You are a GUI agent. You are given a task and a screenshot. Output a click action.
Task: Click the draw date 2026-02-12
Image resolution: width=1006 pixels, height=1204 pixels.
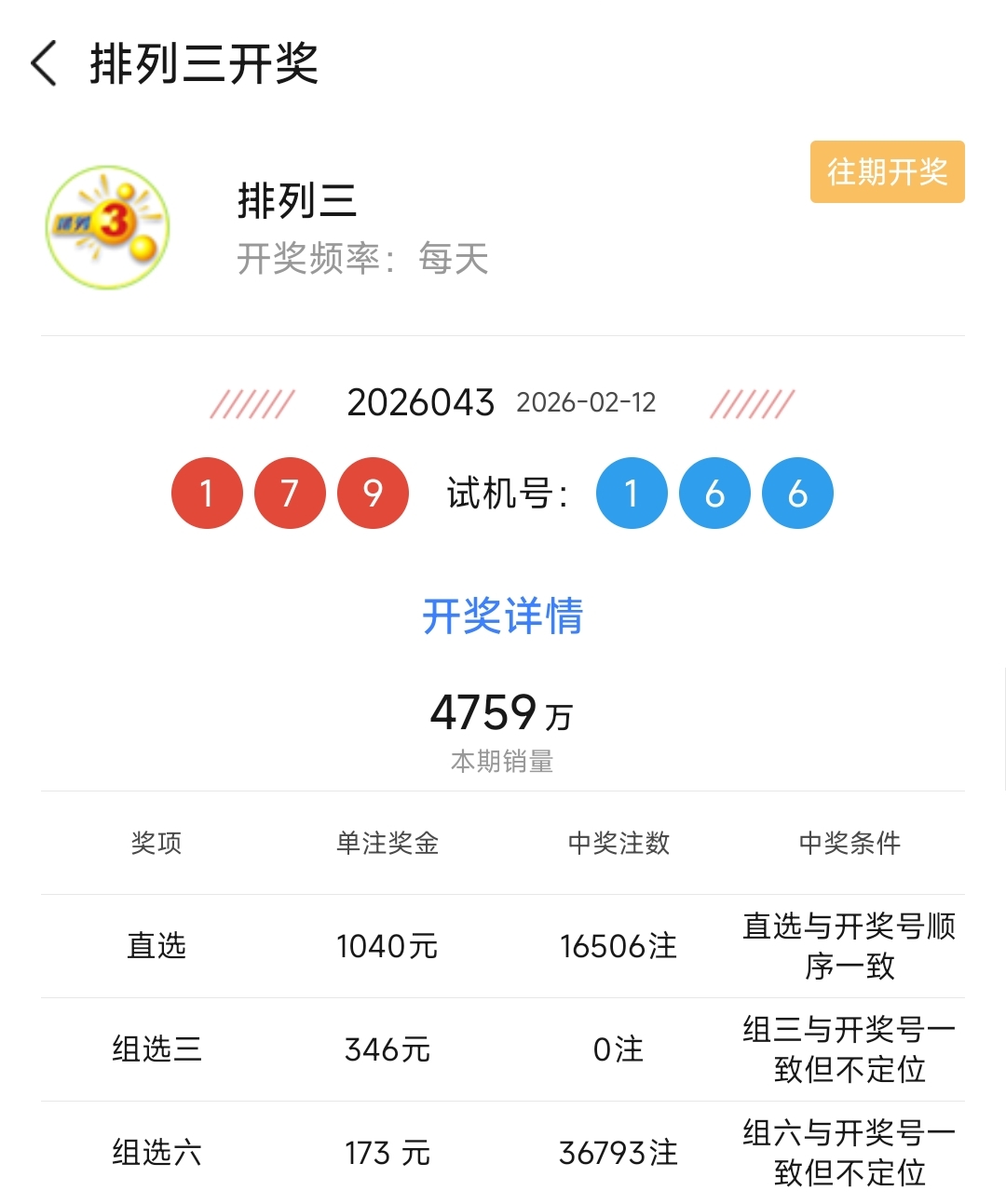[x=587, y=403]
